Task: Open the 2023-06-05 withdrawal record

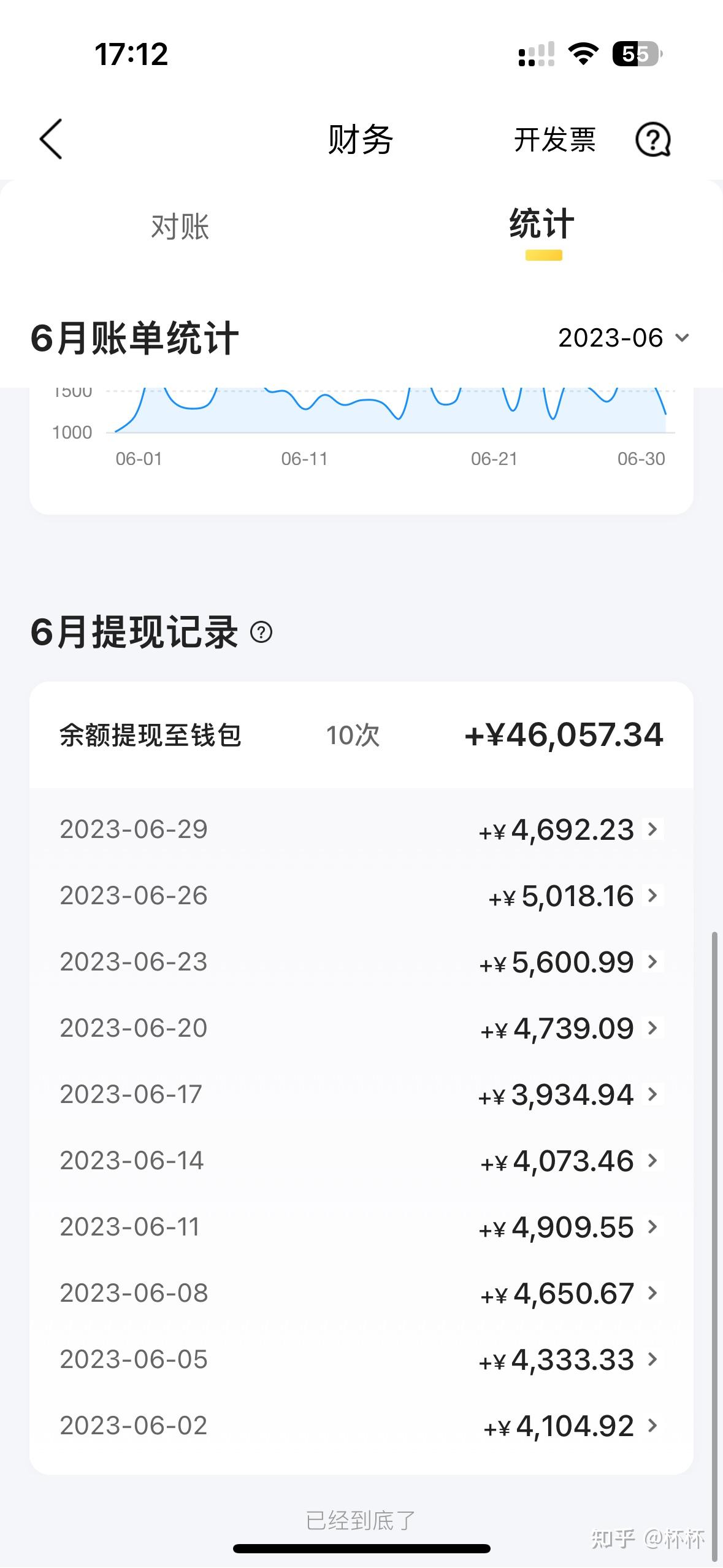Action: [x=361, y=1360]
